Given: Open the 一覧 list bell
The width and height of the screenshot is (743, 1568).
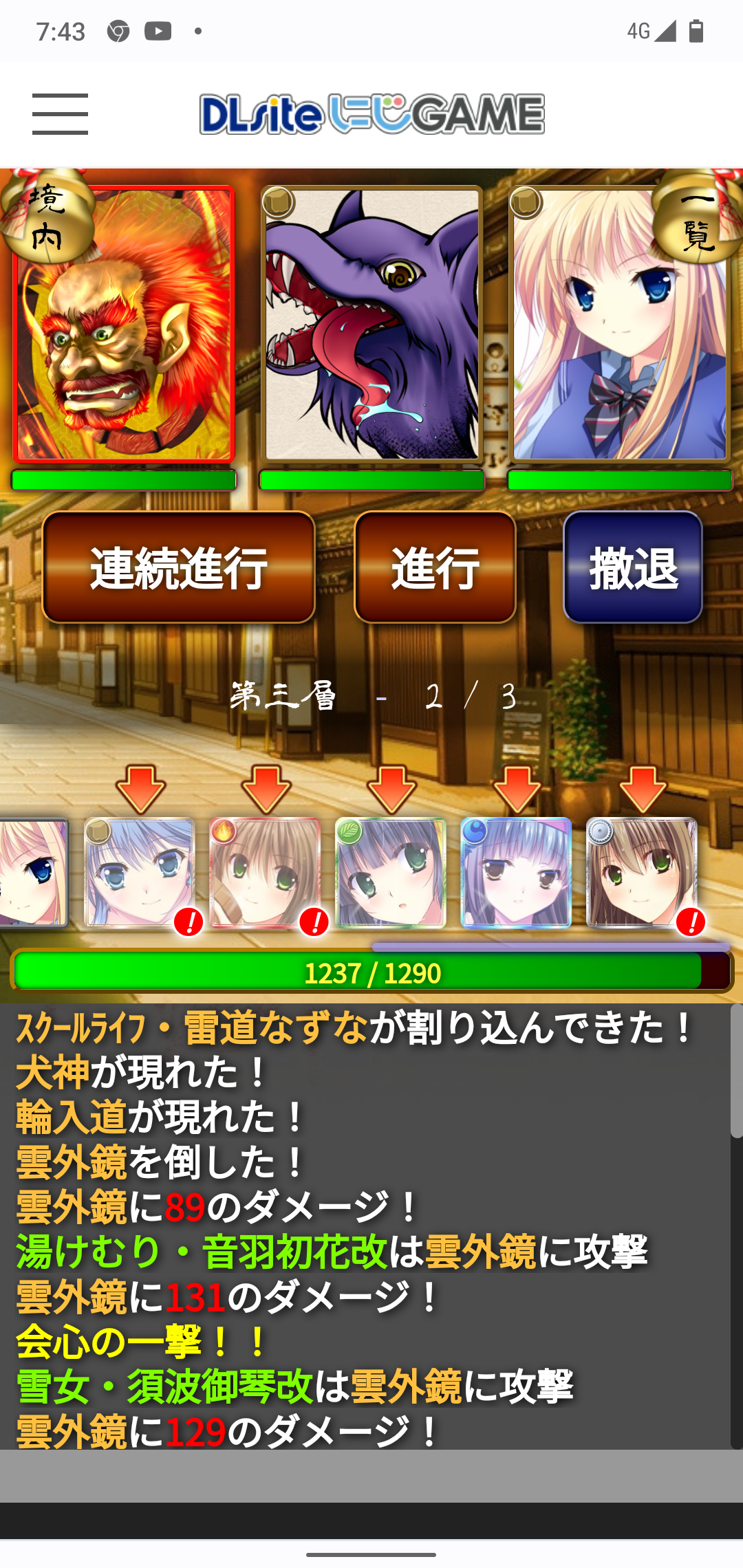Looking at the screenshot, I should [x=697, y=219].
